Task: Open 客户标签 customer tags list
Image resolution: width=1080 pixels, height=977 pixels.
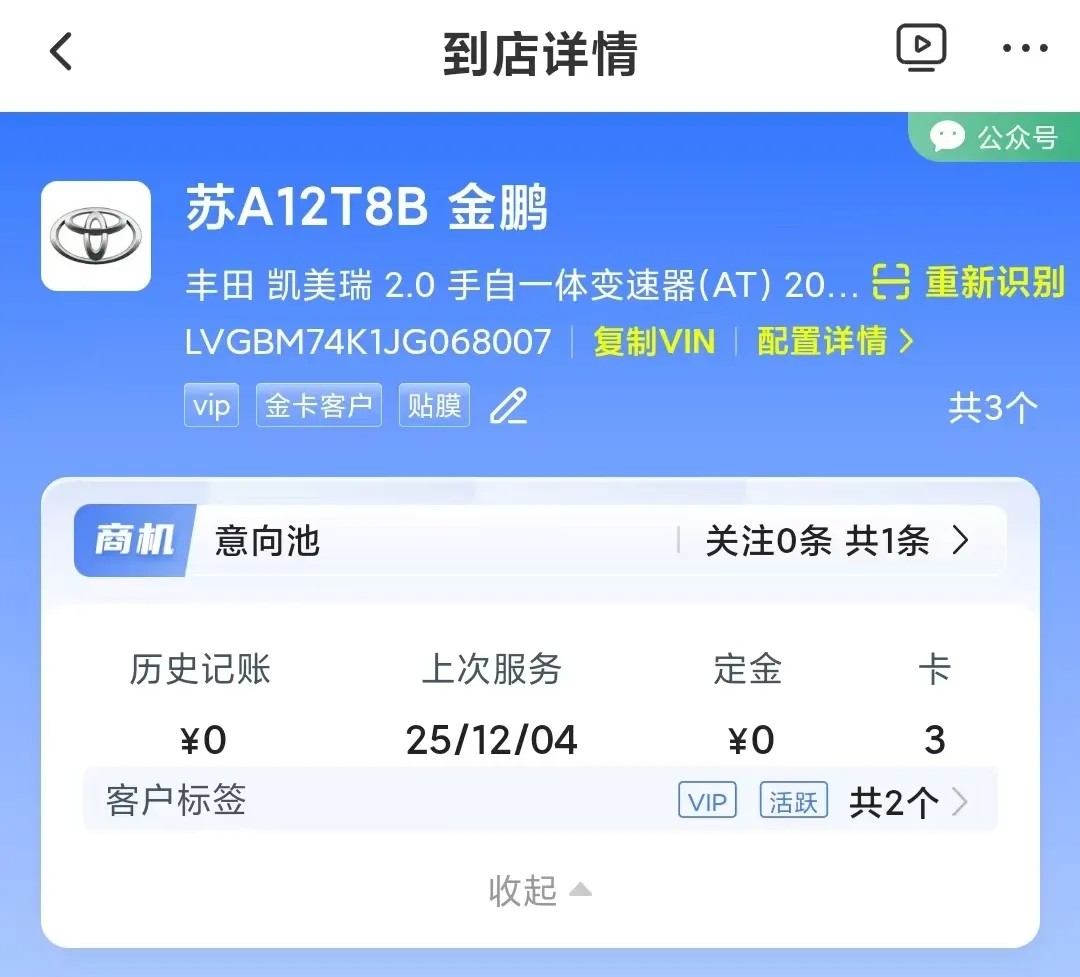Action: click(540, 801)
